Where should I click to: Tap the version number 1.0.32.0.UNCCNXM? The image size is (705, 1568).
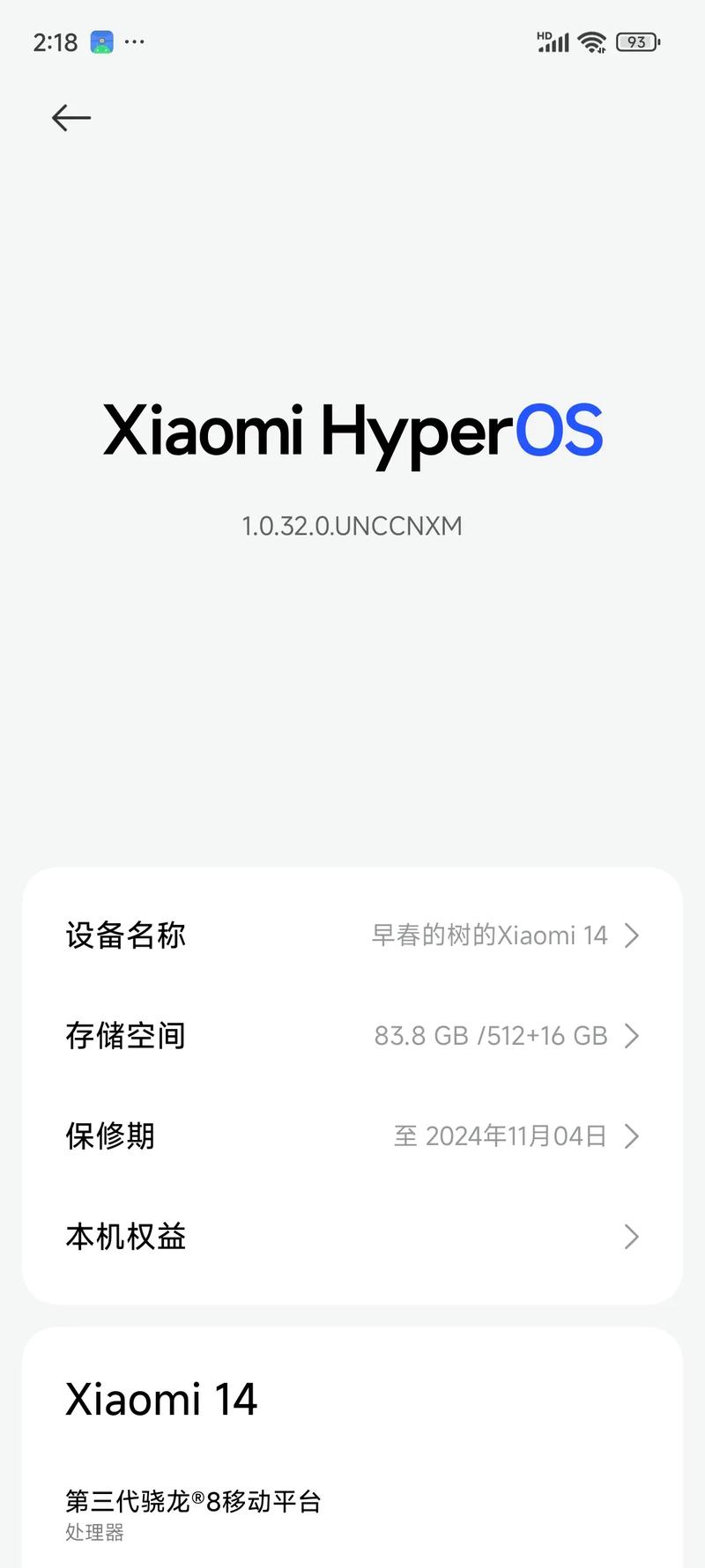pyautogui.click(x=352, y=525)
